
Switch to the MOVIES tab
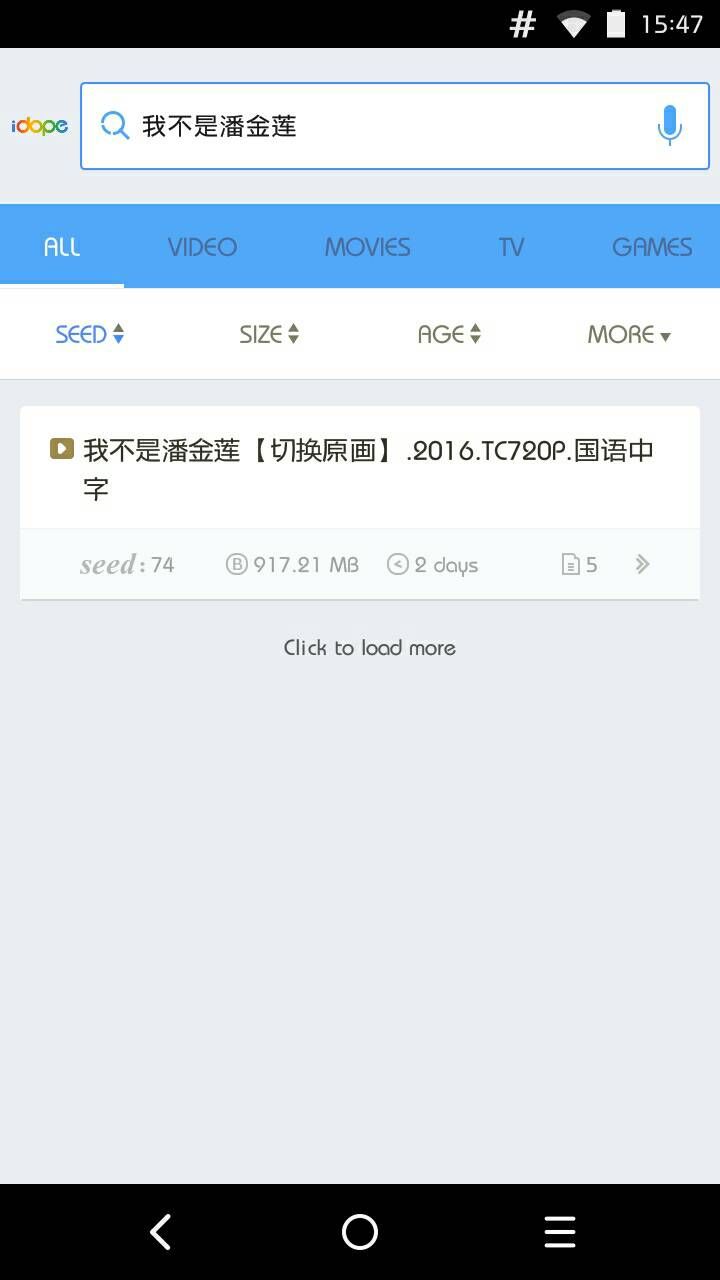[367, 247]
